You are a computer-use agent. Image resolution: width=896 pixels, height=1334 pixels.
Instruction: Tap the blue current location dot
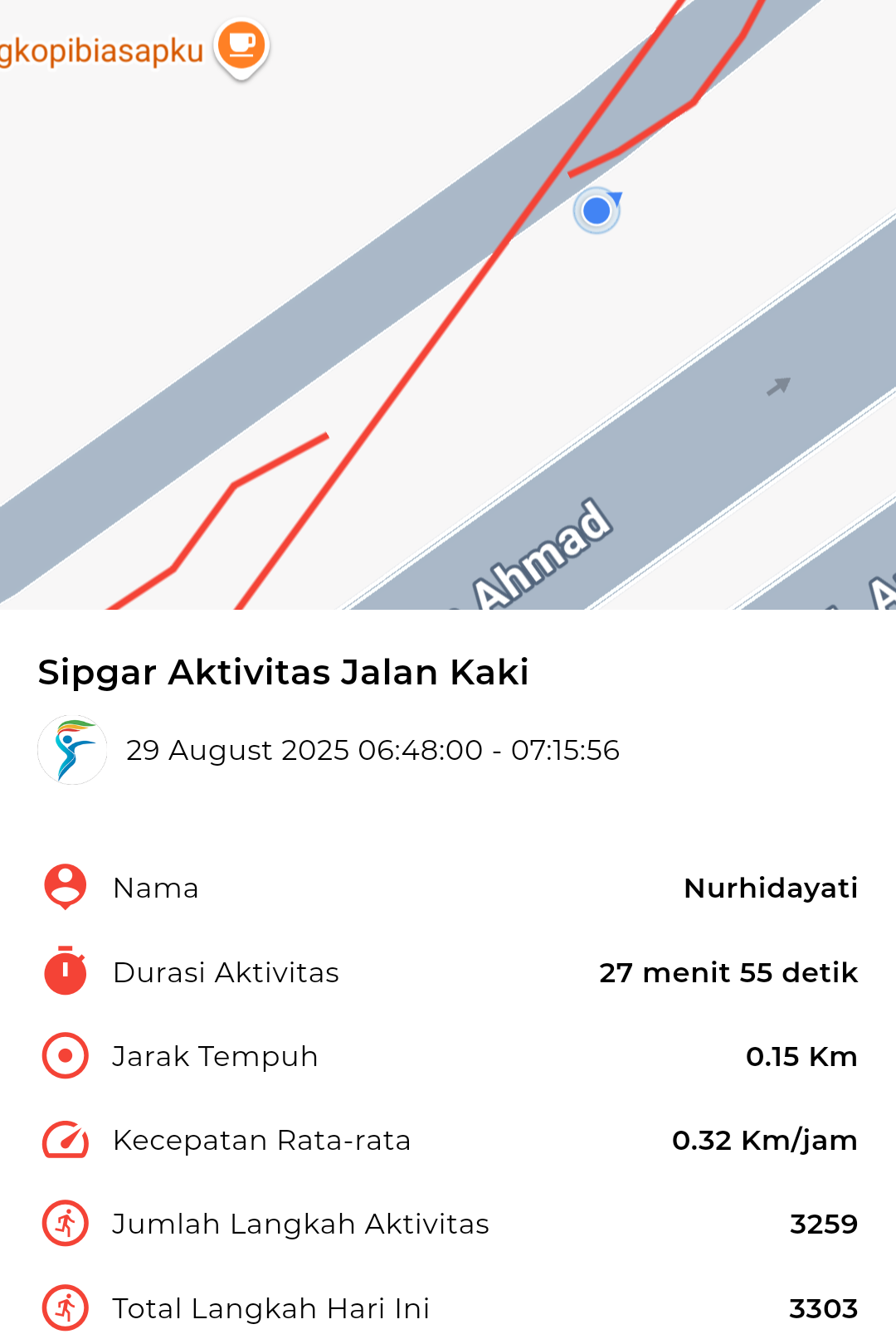[597, 212]
